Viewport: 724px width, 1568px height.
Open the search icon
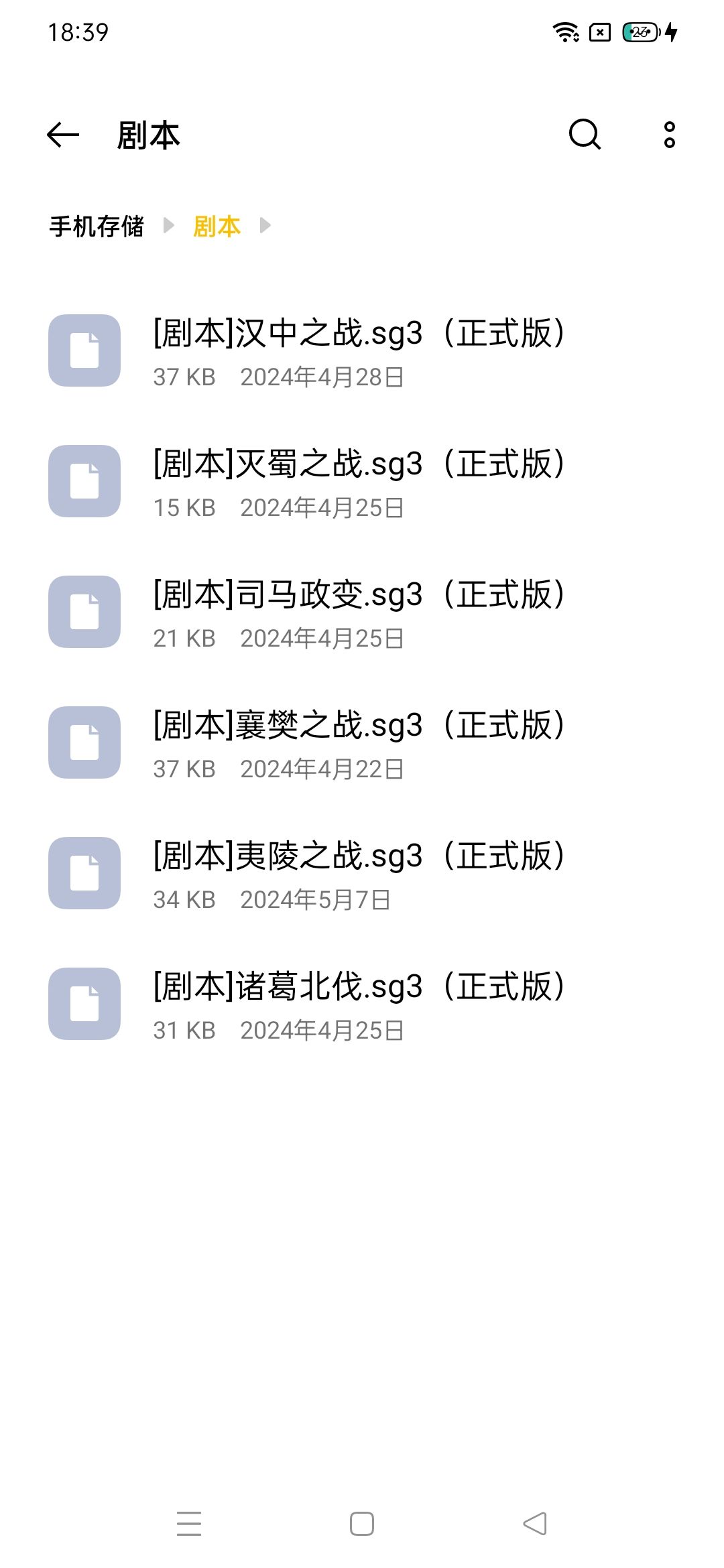point(585,135)
